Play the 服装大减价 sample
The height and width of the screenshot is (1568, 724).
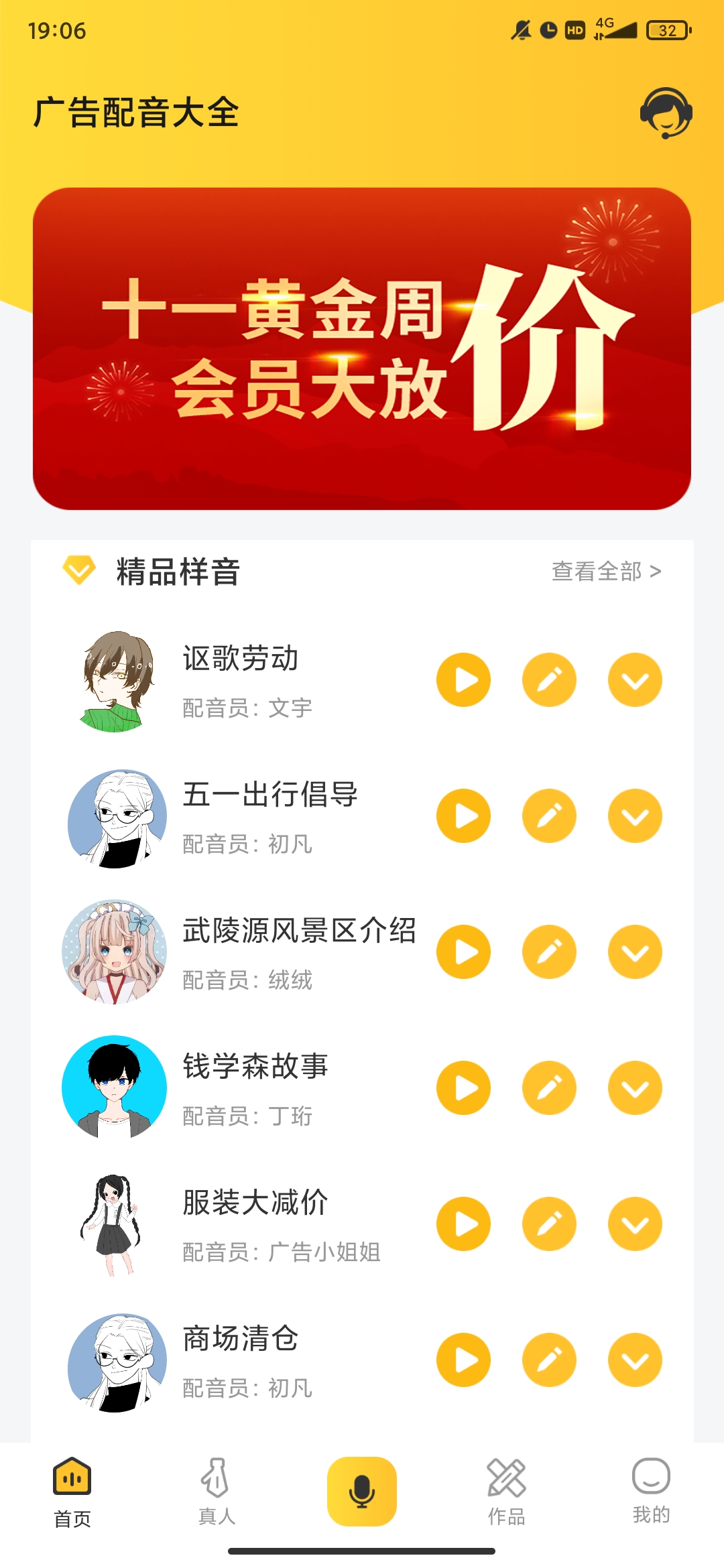point(463,1224)
